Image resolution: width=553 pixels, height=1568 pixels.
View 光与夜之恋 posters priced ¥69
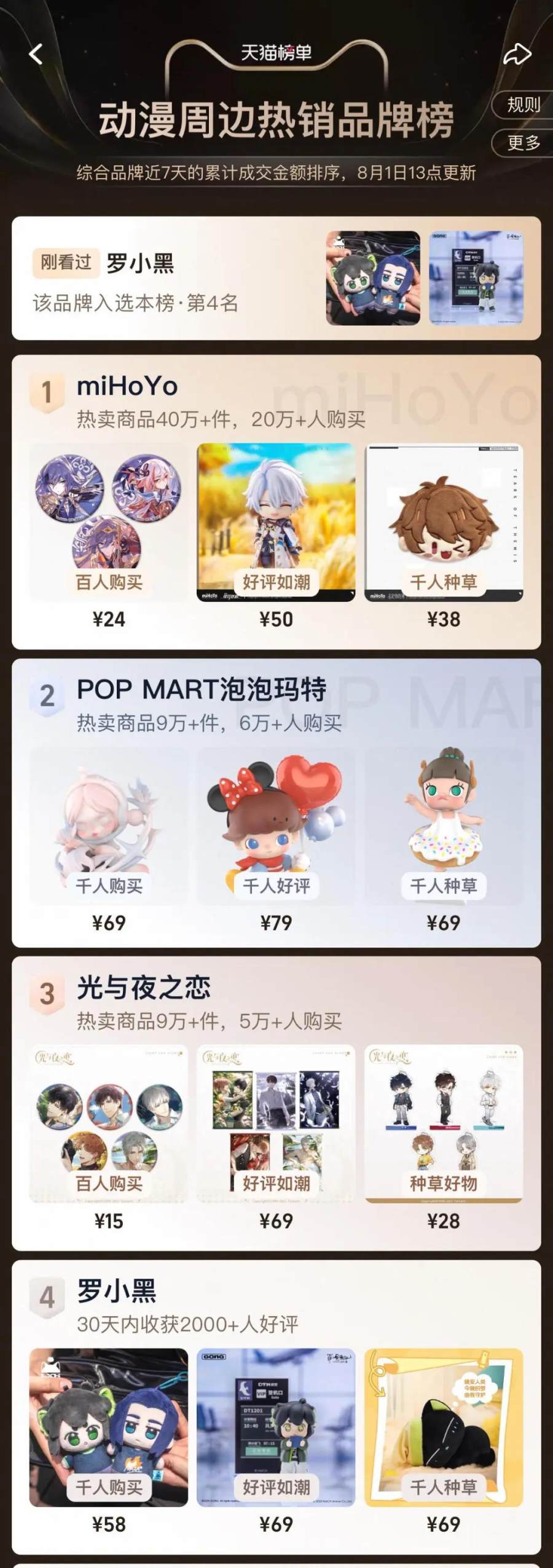276,1123
